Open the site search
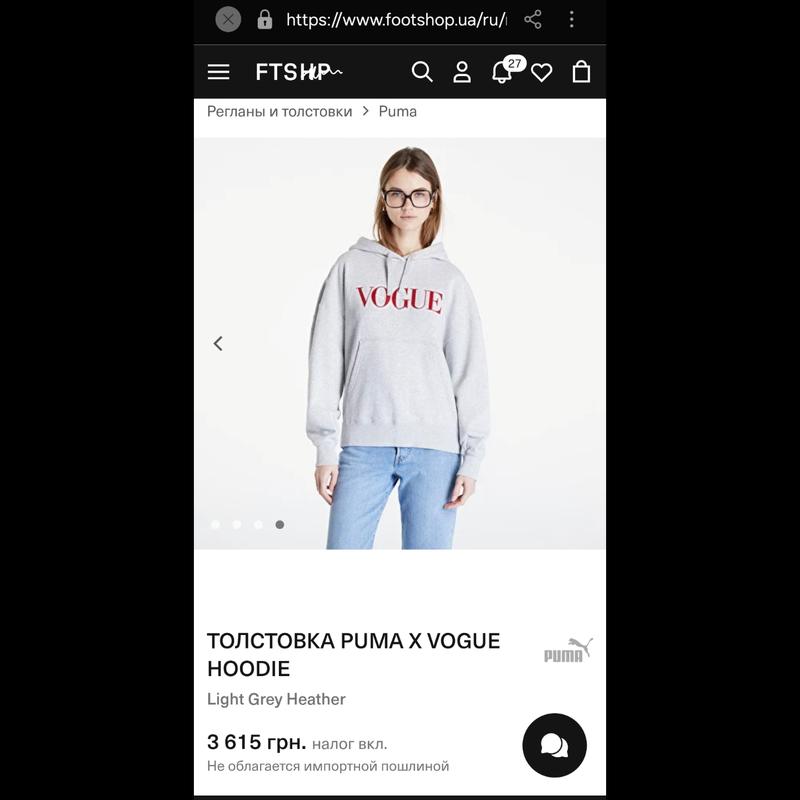The width and height of the screenshot is (800, 800). pos(422,72)
